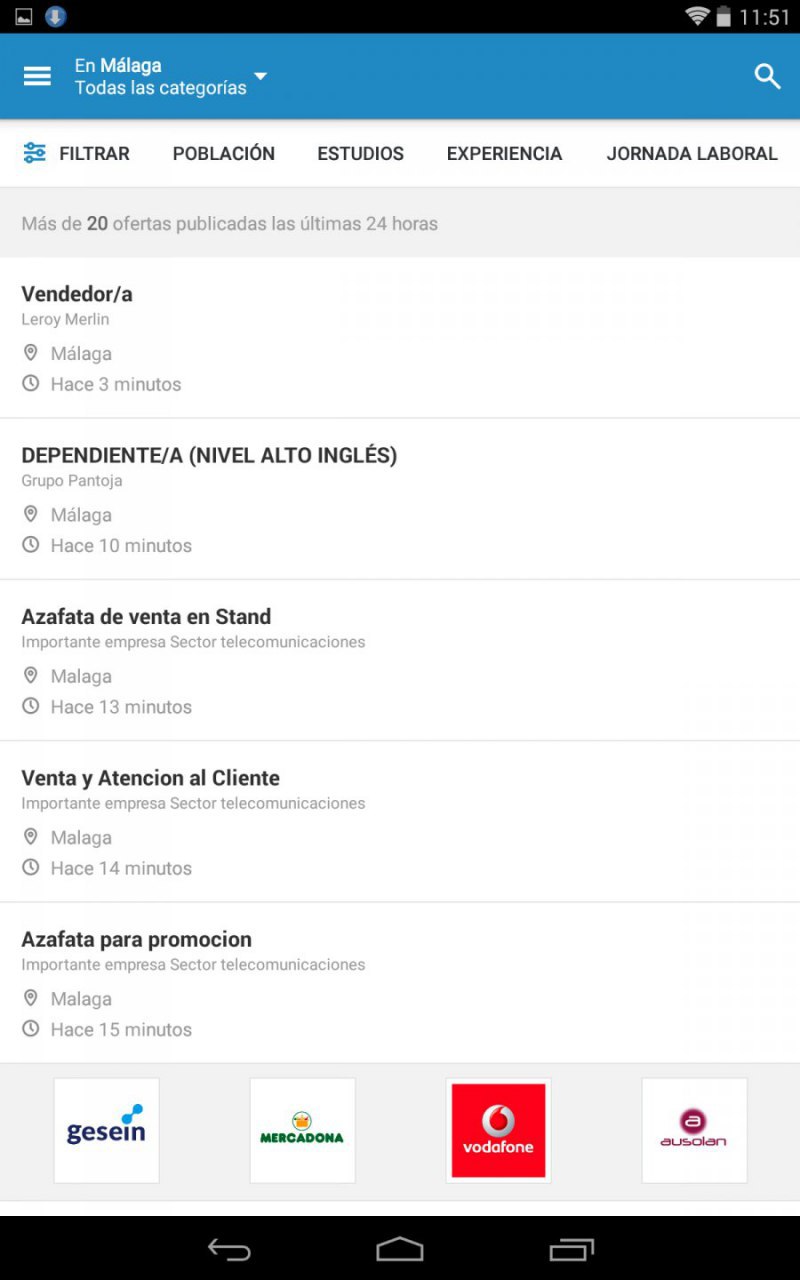800x1280 pixels.
Task: Open the Mercadona company tile
Action: pos(302,1130)
